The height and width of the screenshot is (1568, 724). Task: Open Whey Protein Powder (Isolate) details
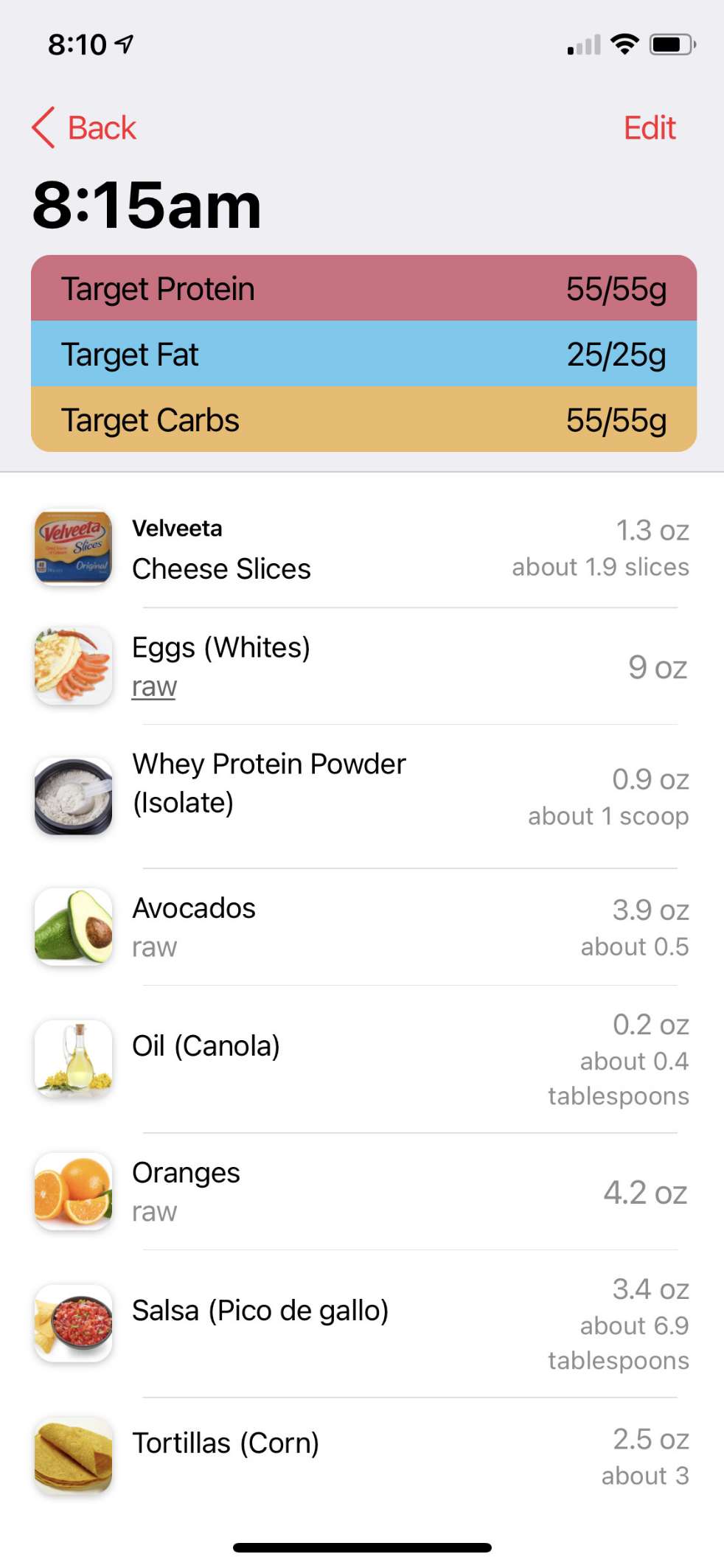click(361, 796)
